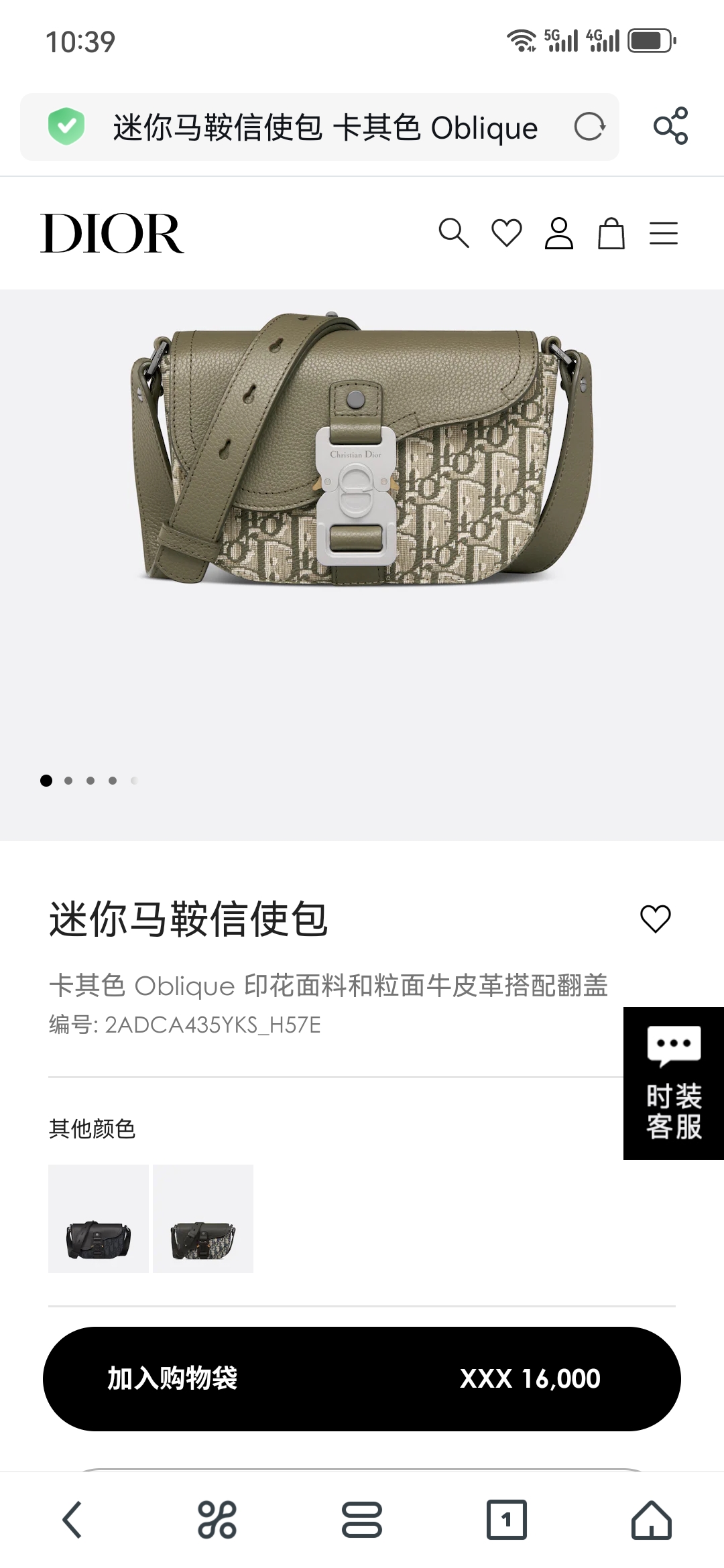The height and width of the screenshot is (1568, 724).
Task: Select the black color variant
Action: pyautogui.click(x=99, y=1218)
